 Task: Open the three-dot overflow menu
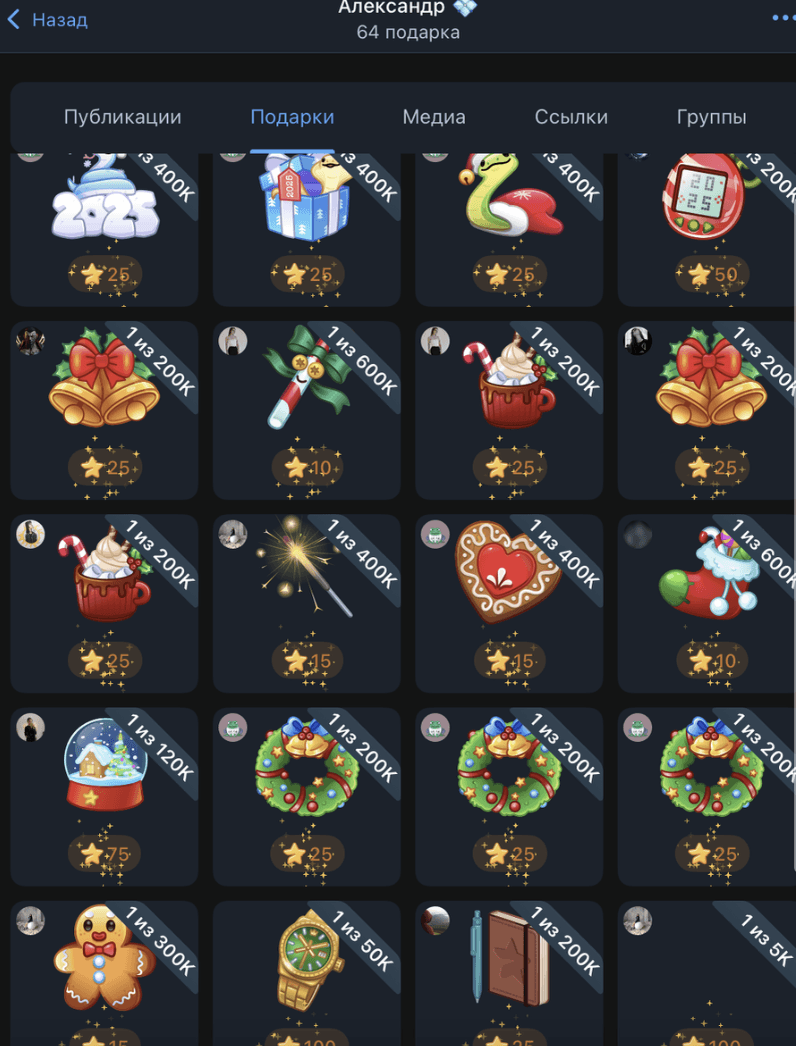pyautogui.click(x=782, y=18)
